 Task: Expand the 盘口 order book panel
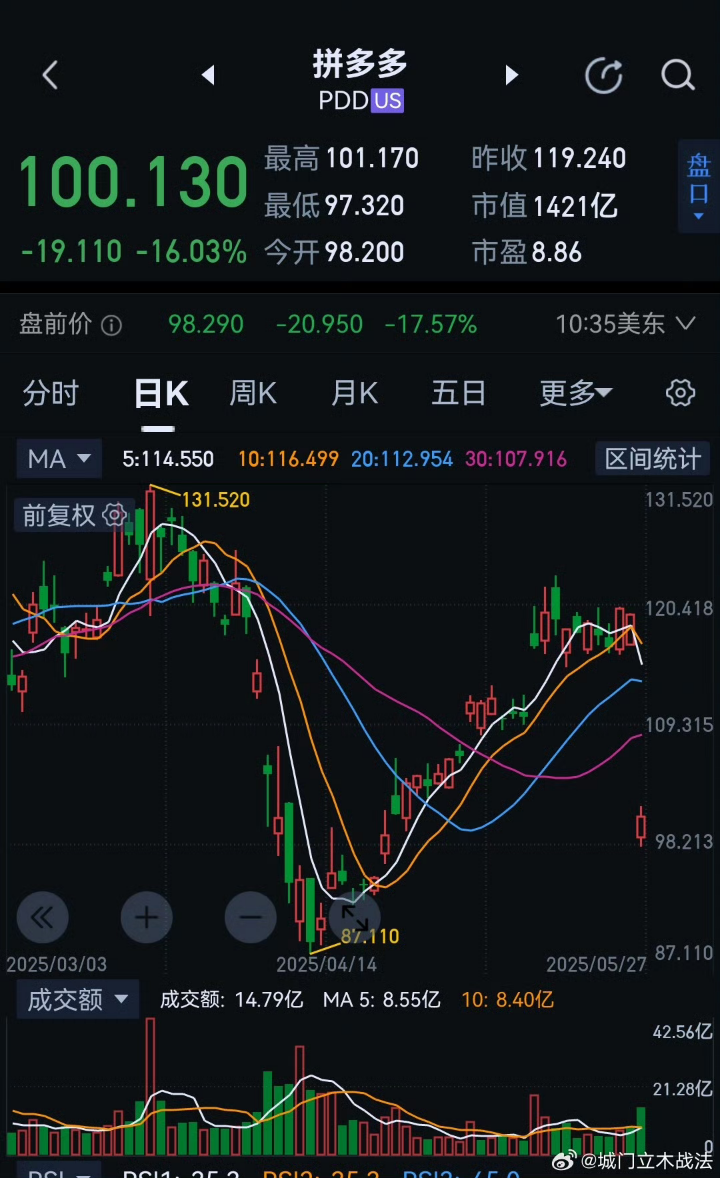[x=699, y=186]
